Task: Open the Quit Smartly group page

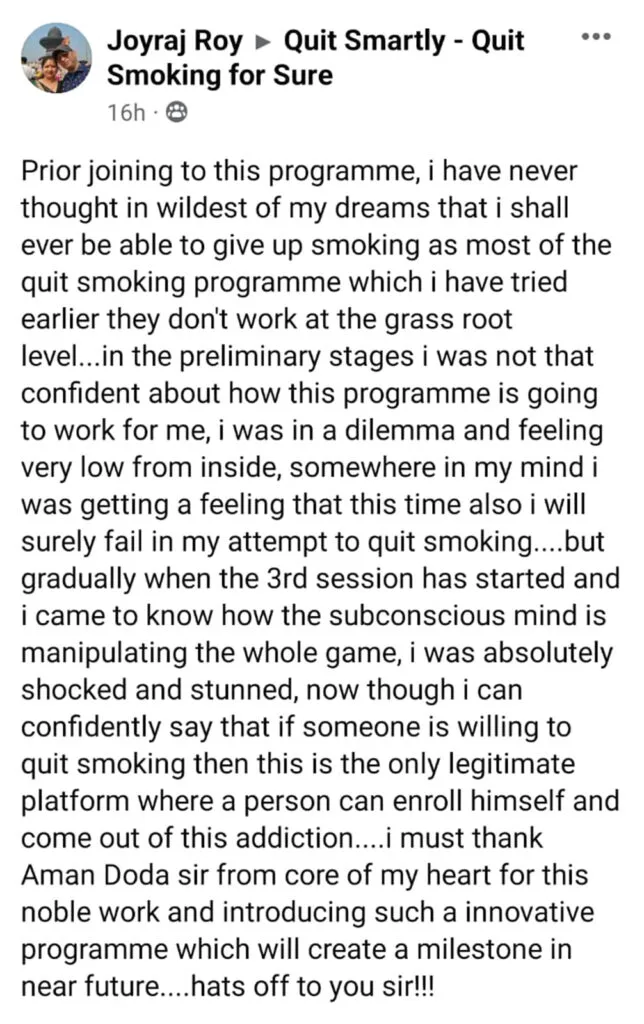Action: point(404,42)
